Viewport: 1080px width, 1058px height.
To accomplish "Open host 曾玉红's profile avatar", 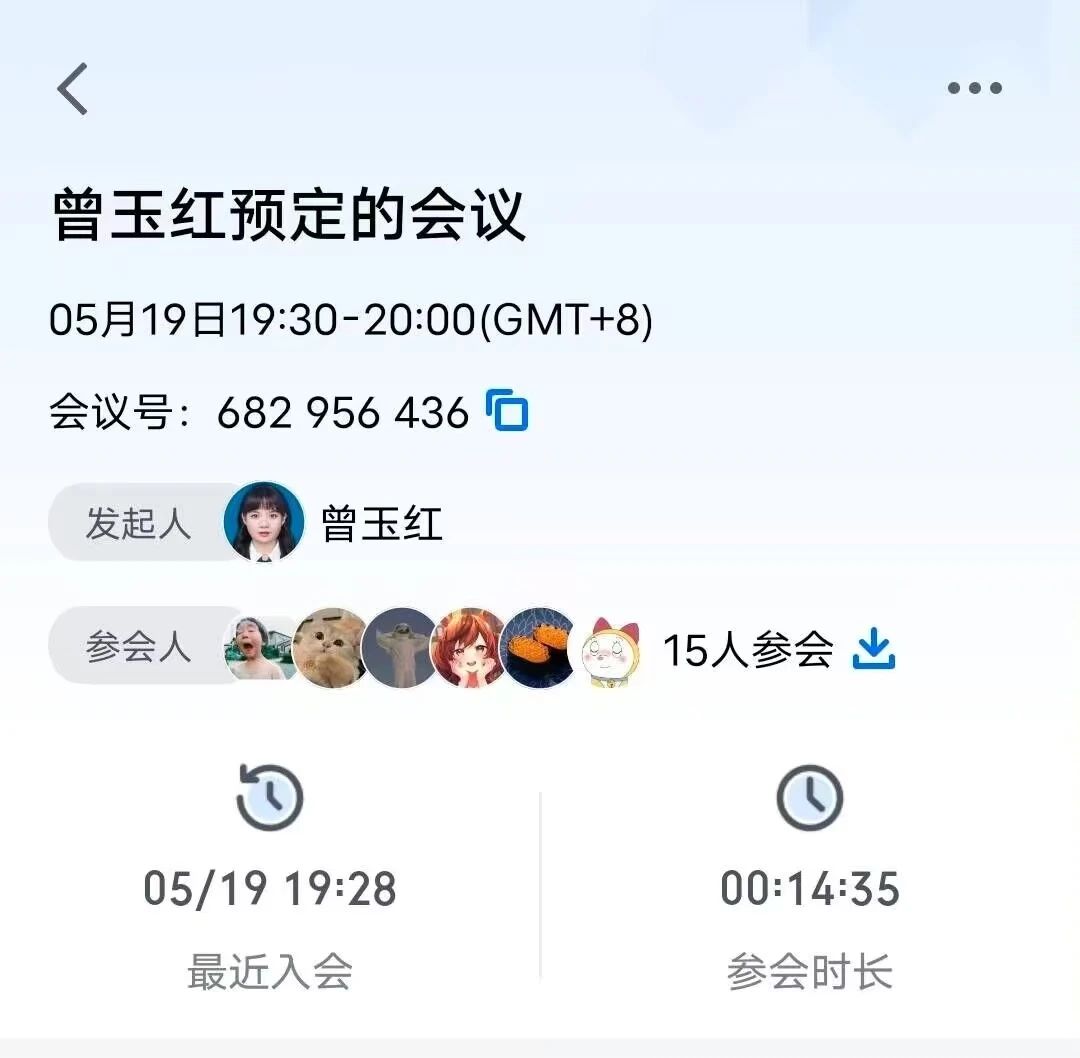I will click(x=263, y=522).
